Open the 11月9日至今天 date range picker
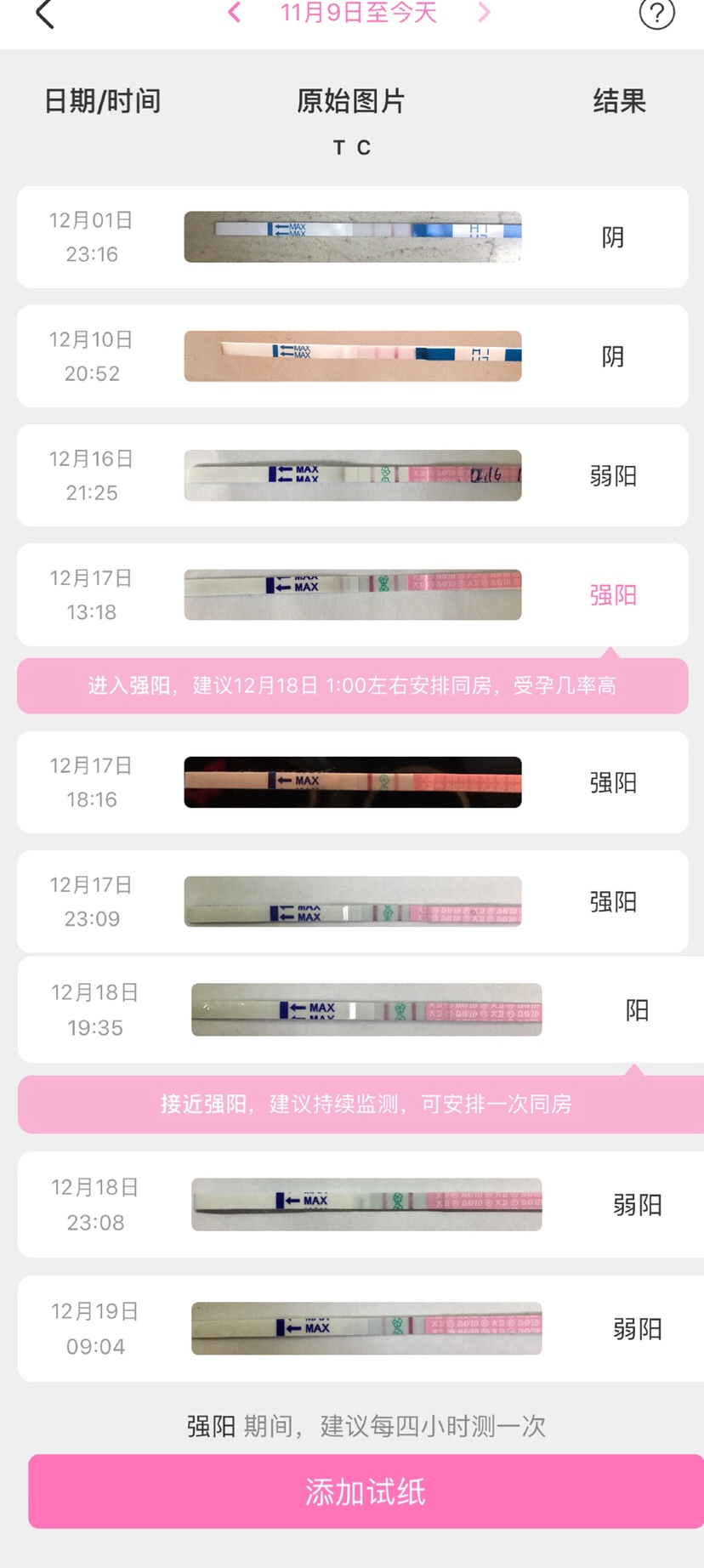This screenshot has width=704, height=1568. pyautogui.click(x=359, y=13)
